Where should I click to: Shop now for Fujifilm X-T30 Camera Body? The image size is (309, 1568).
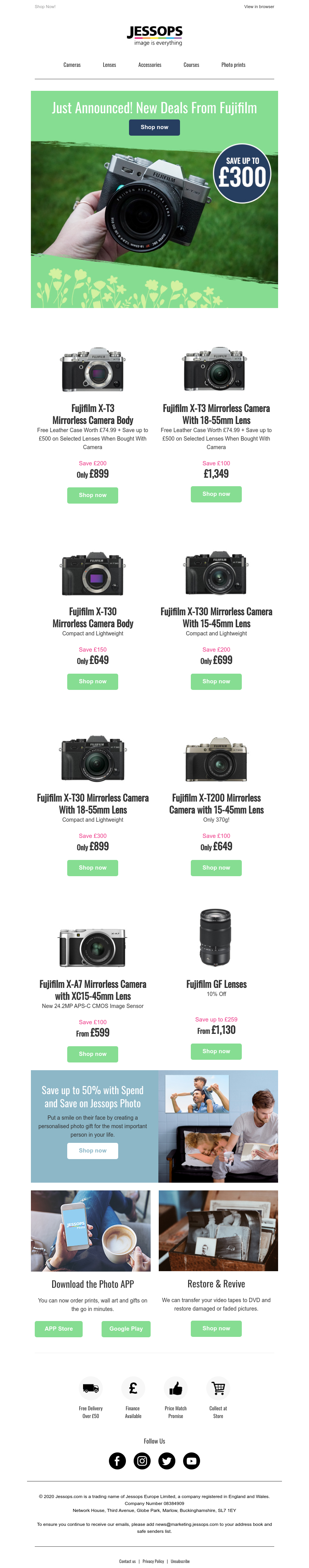coord(92,681)
